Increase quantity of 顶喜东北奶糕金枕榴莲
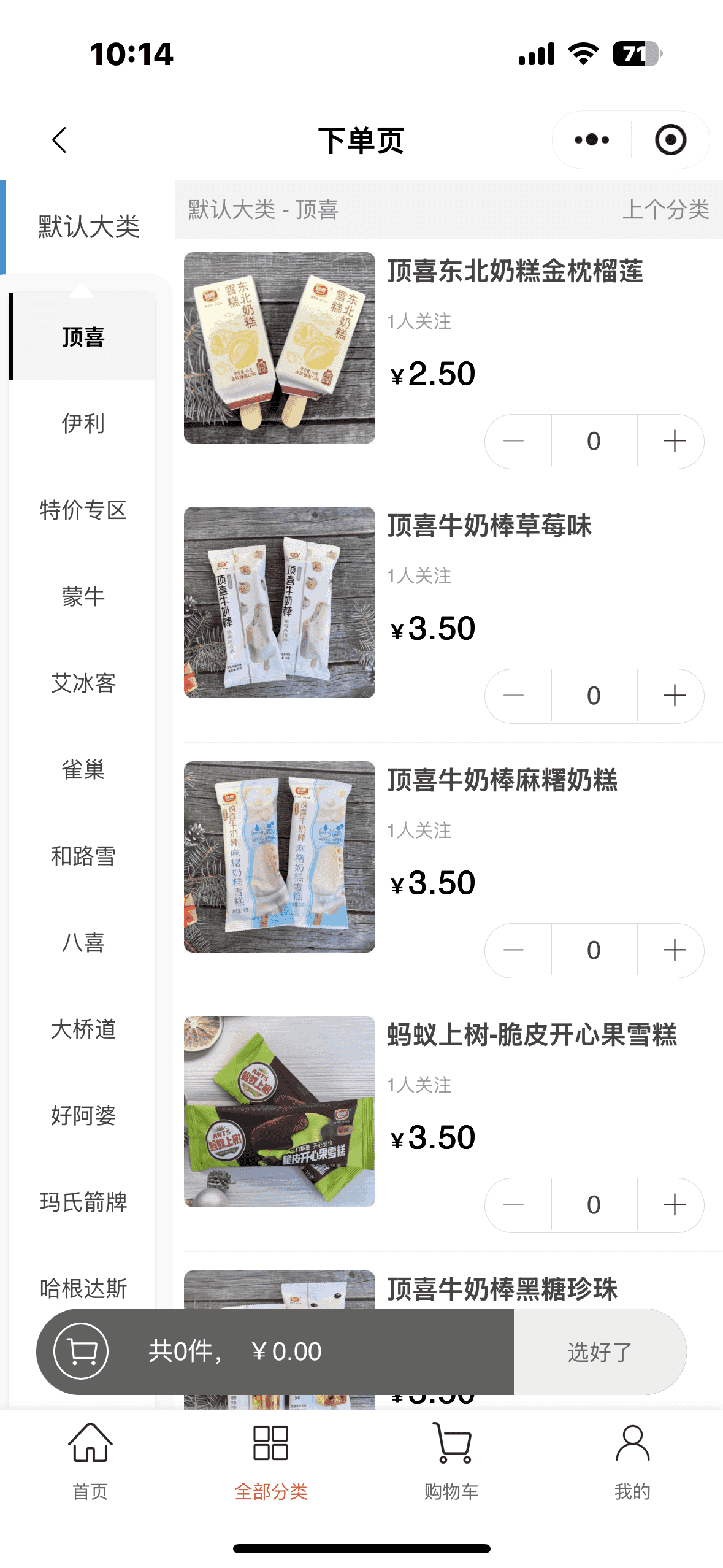Screen dimensions: 723x1568 (674, 441)
